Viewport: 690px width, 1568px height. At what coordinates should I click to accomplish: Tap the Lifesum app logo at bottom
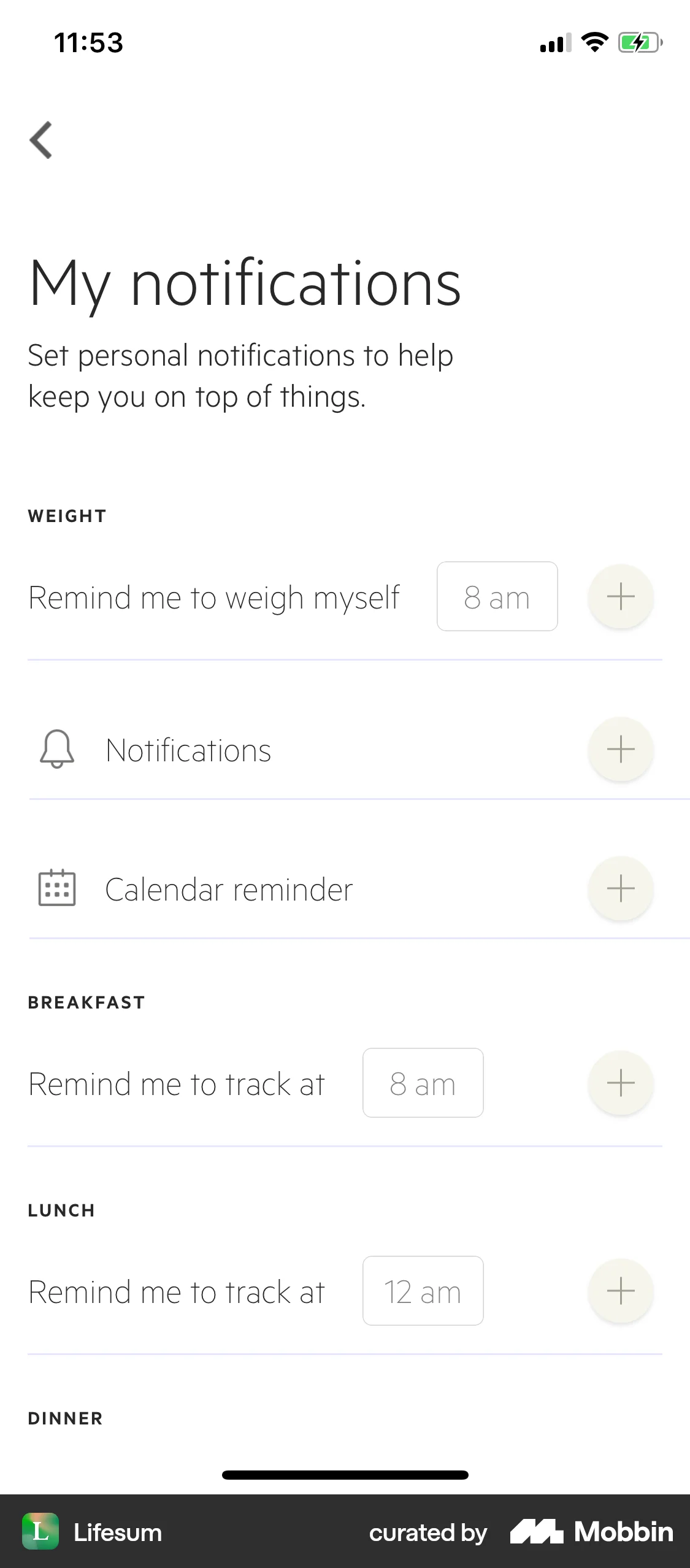click(40, 1532)
